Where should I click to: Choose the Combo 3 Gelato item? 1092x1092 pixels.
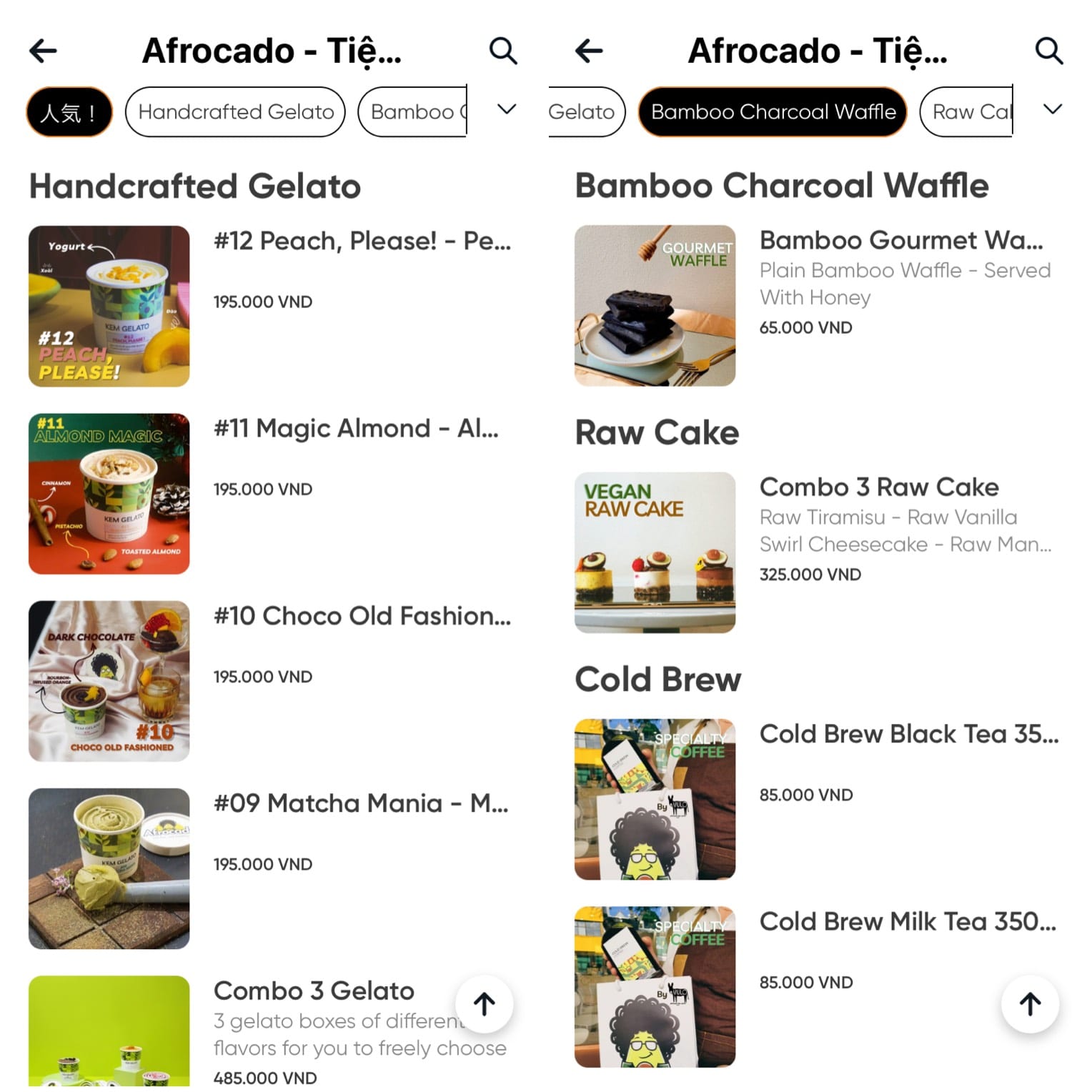314,991
